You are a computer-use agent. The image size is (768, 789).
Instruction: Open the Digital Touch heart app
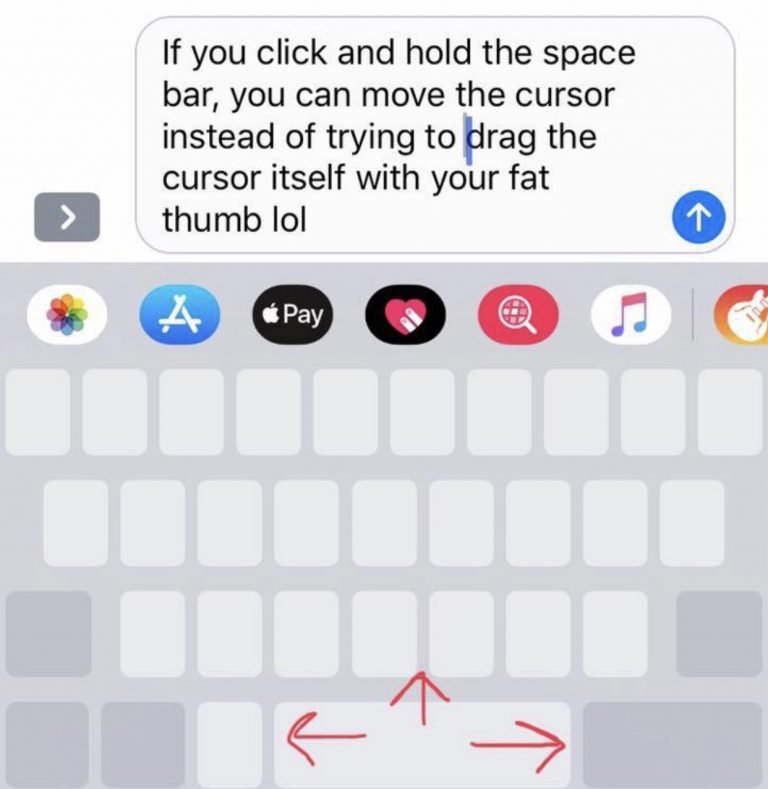click(403, 315)
